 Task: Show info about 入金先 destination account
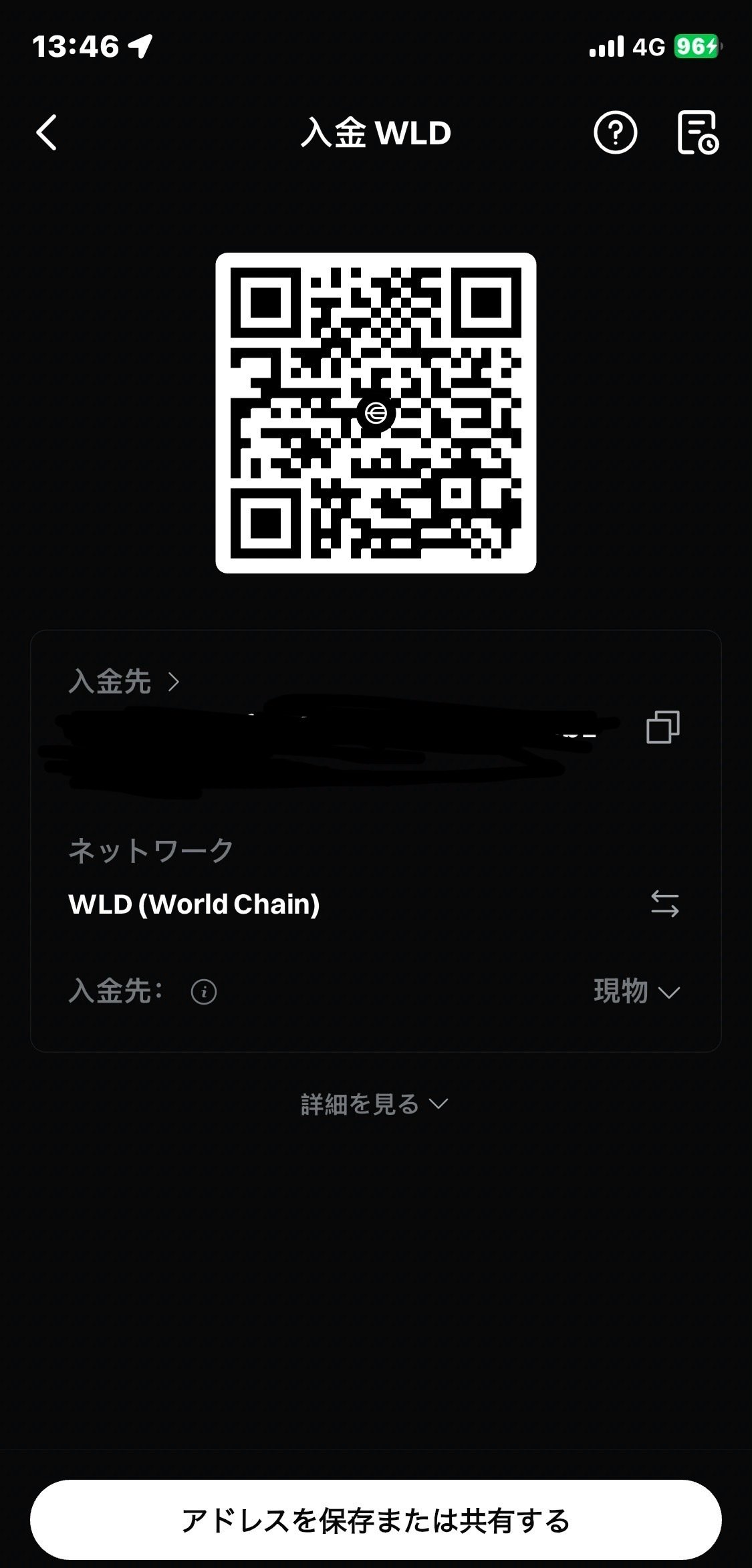point(204,992)
